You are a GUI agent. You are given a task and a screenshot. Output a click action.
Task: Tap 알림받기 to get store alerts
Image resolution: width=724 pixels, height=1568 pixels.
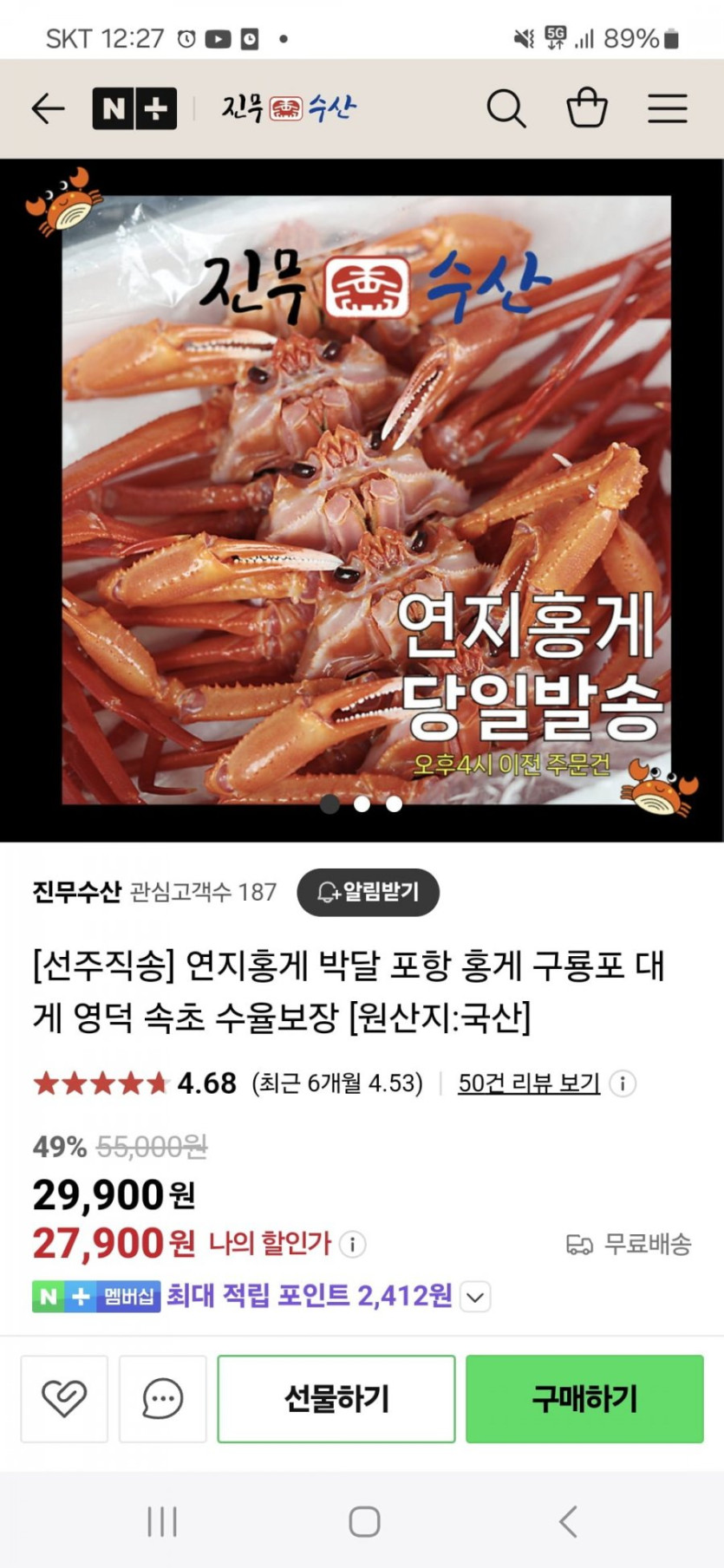[368, 892]
